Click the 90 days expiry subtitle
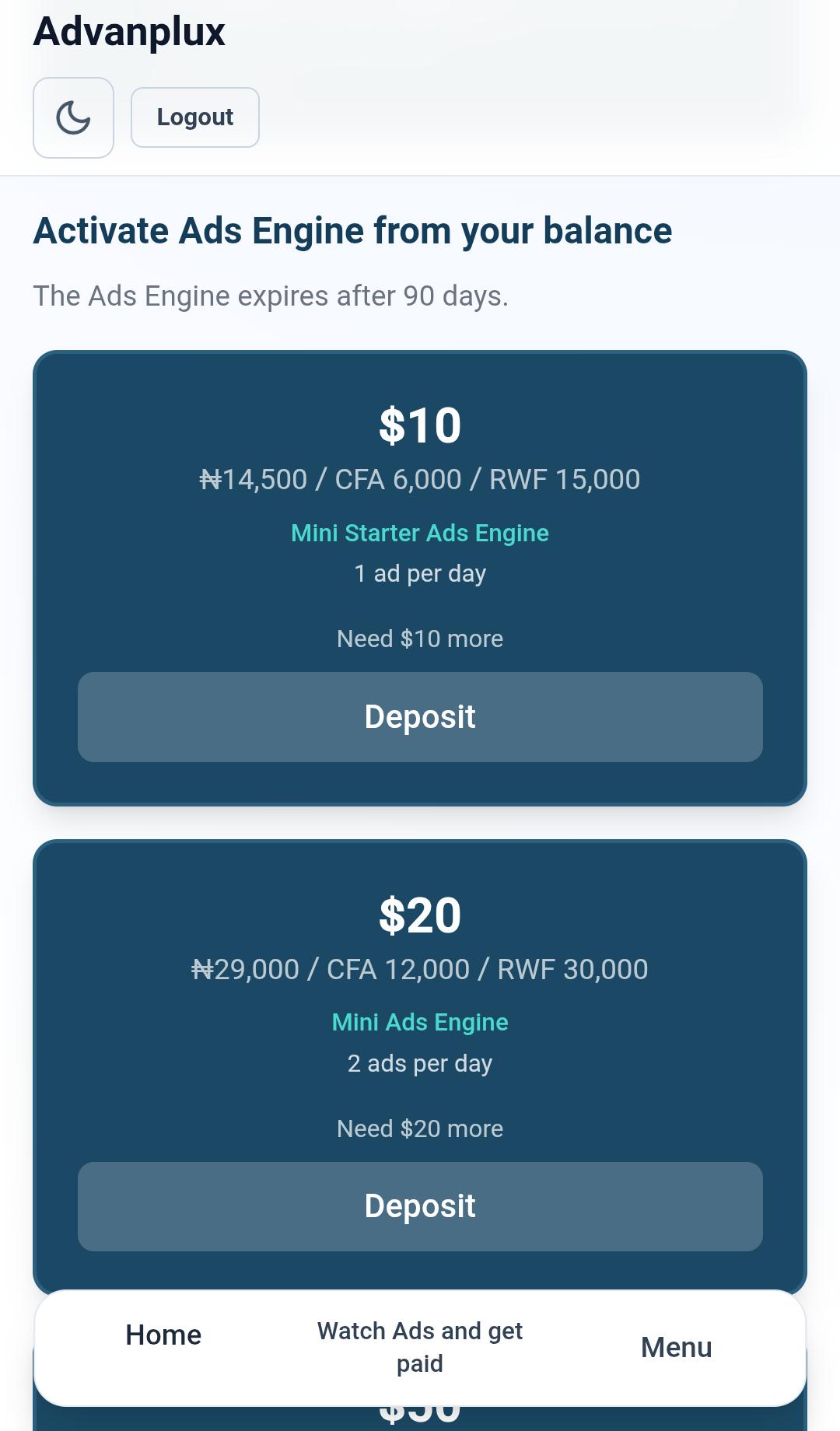 pyautogui.click(x=271, y=296)
